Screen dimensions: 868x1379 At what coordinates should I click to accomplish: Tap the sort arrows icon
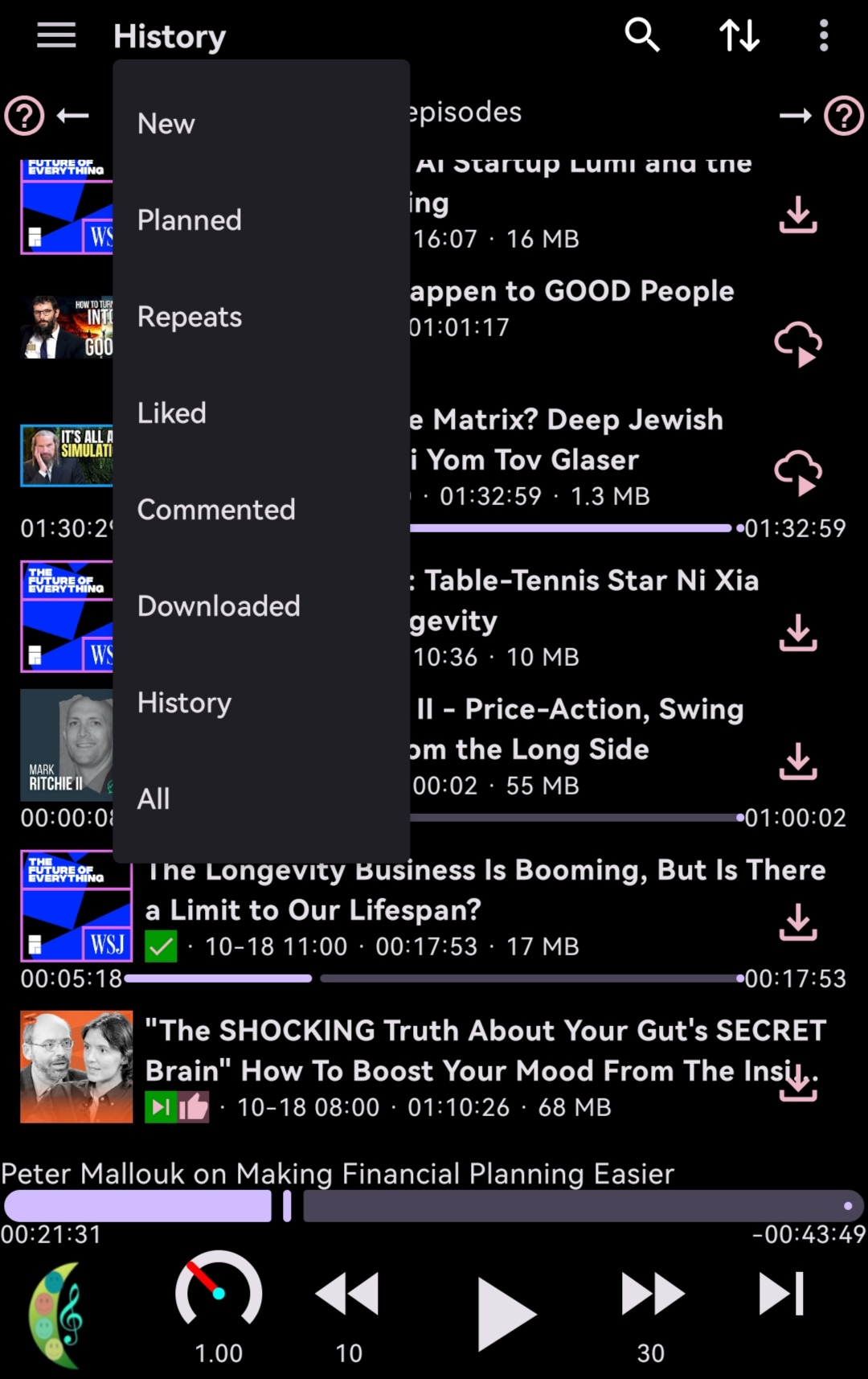(739, 35)
